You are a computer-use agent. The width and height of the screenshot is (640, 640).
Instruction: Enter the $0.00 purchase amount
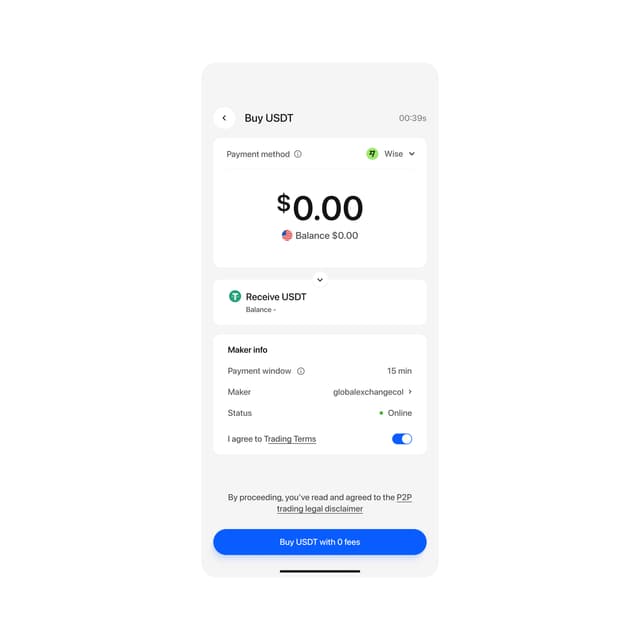[x=320, y=208]
